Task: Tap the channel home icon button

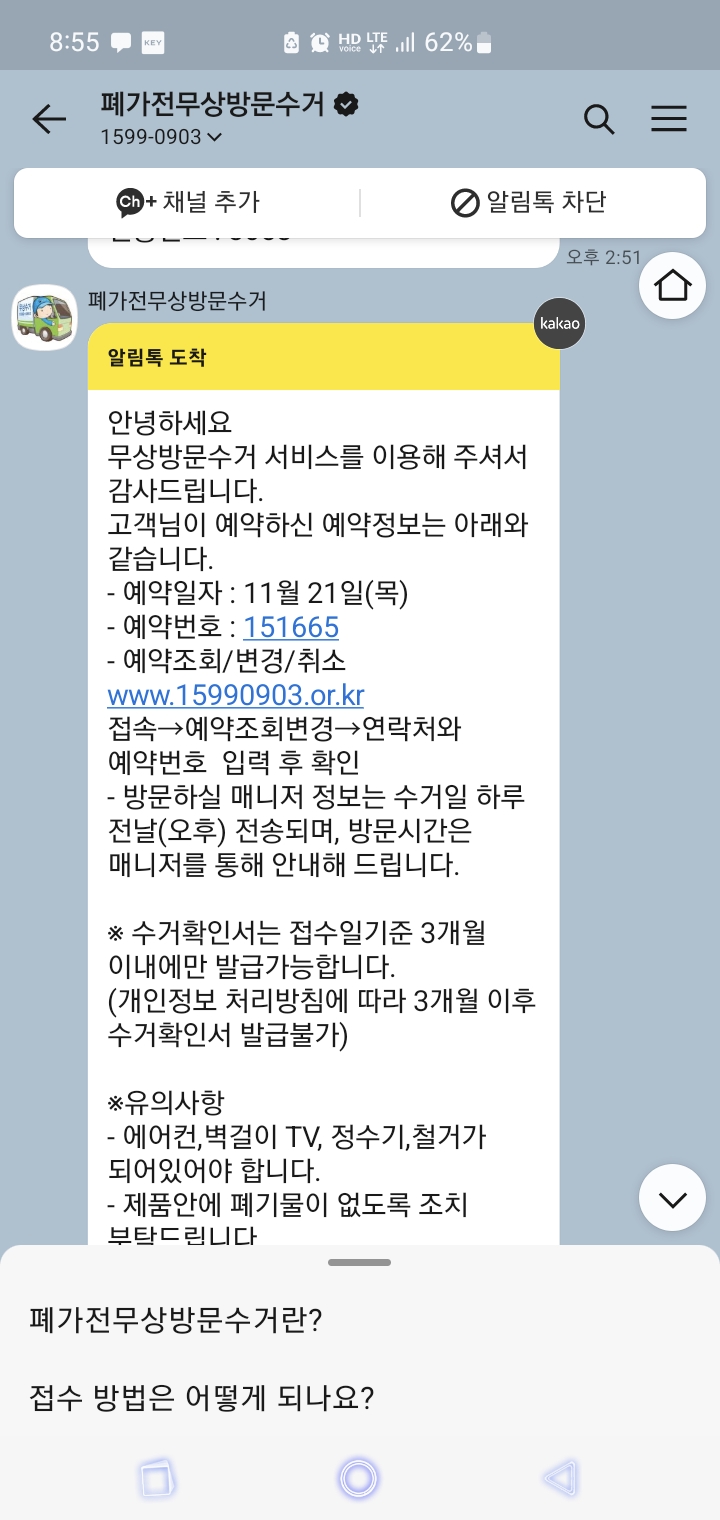Action: 672,285
